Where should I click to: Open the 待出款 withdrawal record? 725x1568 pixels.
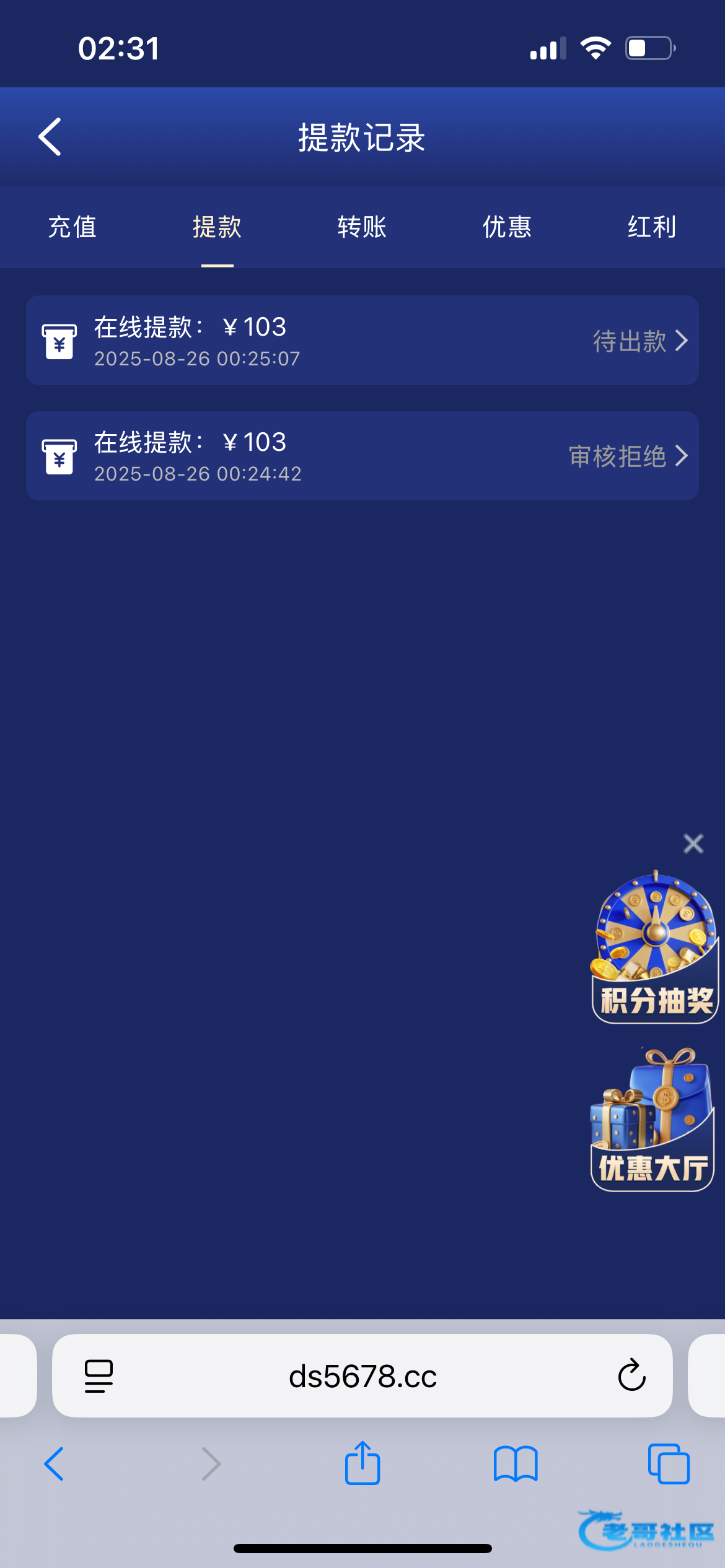pyautogui.click(x=362, y=341)
